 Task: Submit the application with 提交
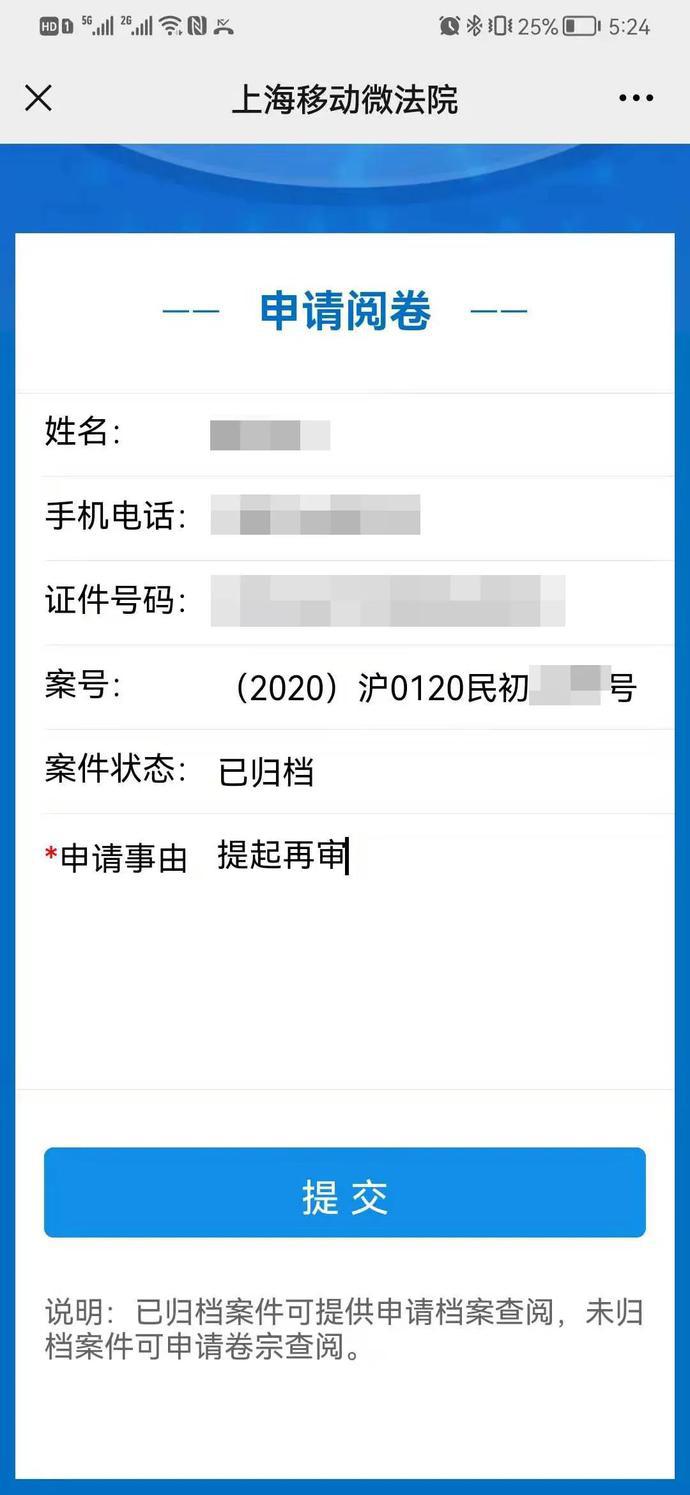click(x=345, y=1192)
